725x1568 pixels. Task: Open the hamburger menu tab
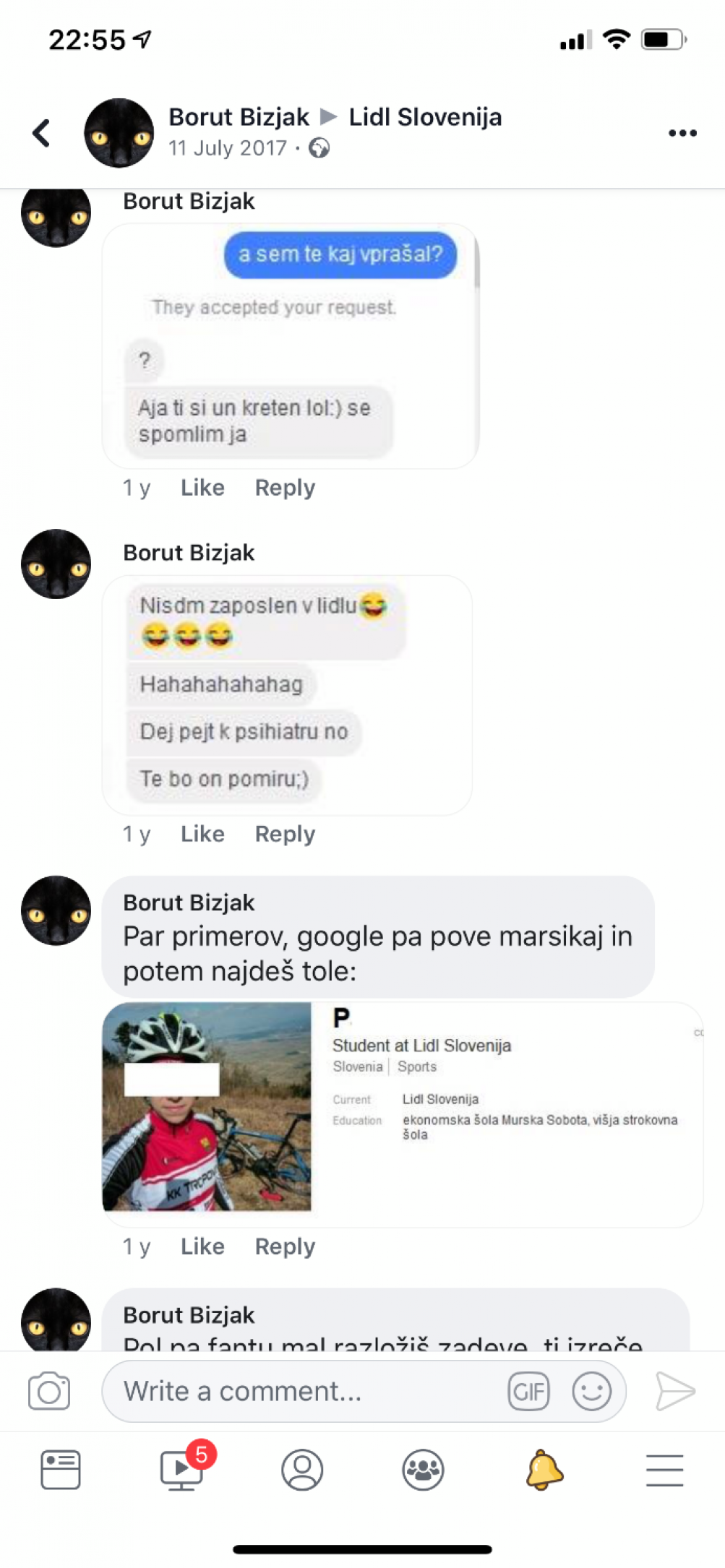(665, 1470)
